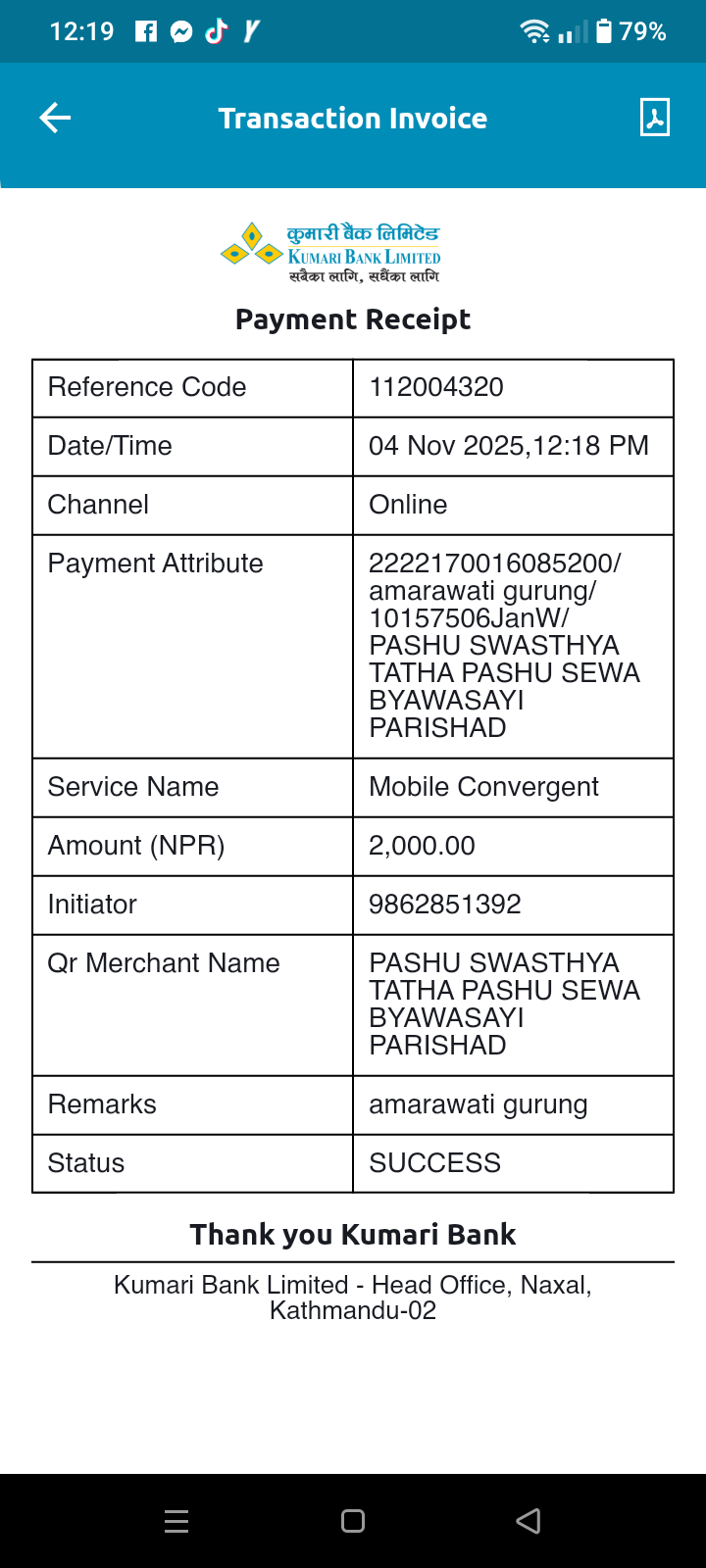This screenshot has width=706, height=1568.
Task: Tap the system back triangle button
Action: click(529, 1521)
